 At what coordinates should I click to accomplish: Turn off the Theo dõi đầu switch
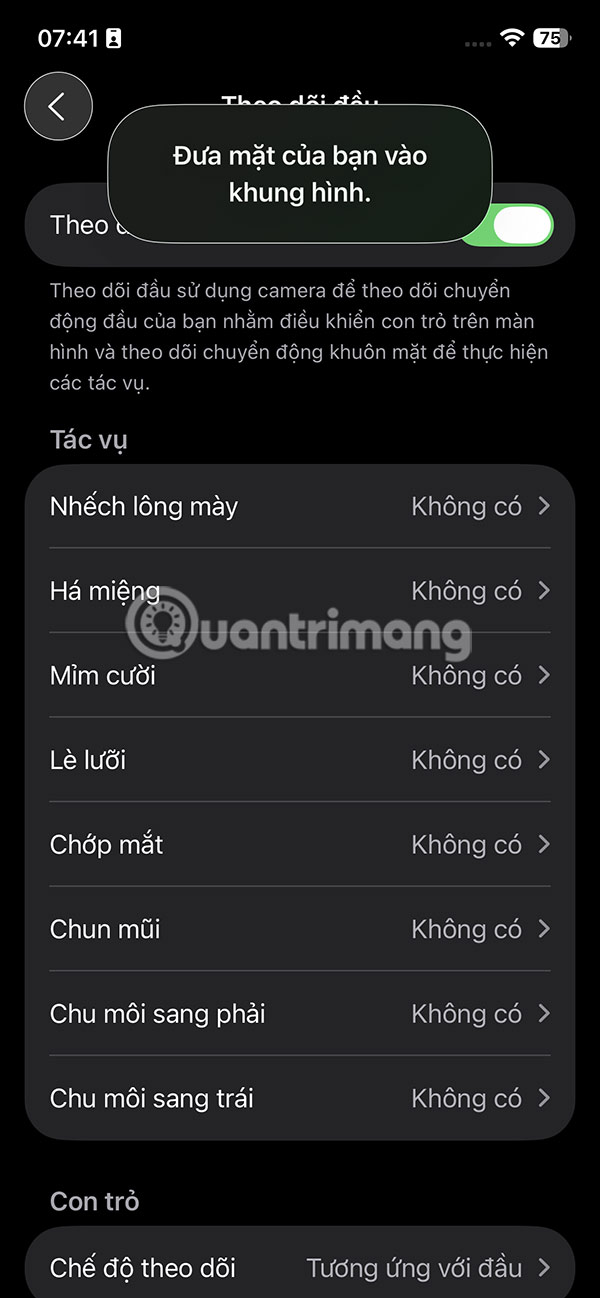pyautogui.click(x=522, y=225)
